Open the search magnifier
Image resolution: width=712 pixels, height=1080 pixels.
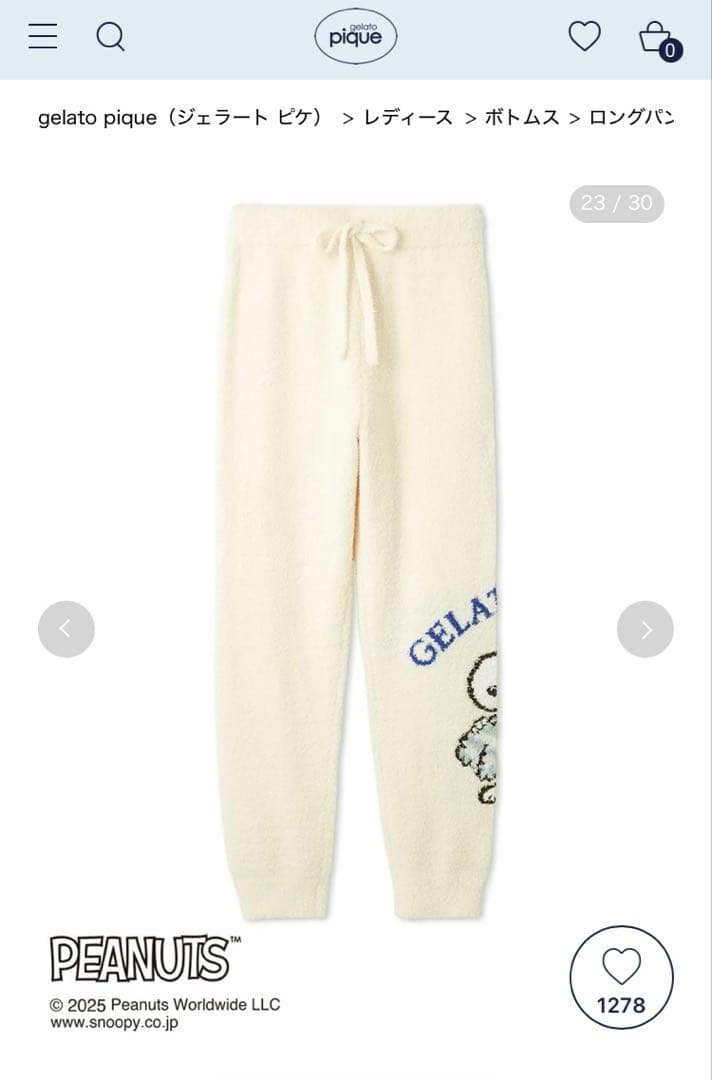tap(110, 37)
